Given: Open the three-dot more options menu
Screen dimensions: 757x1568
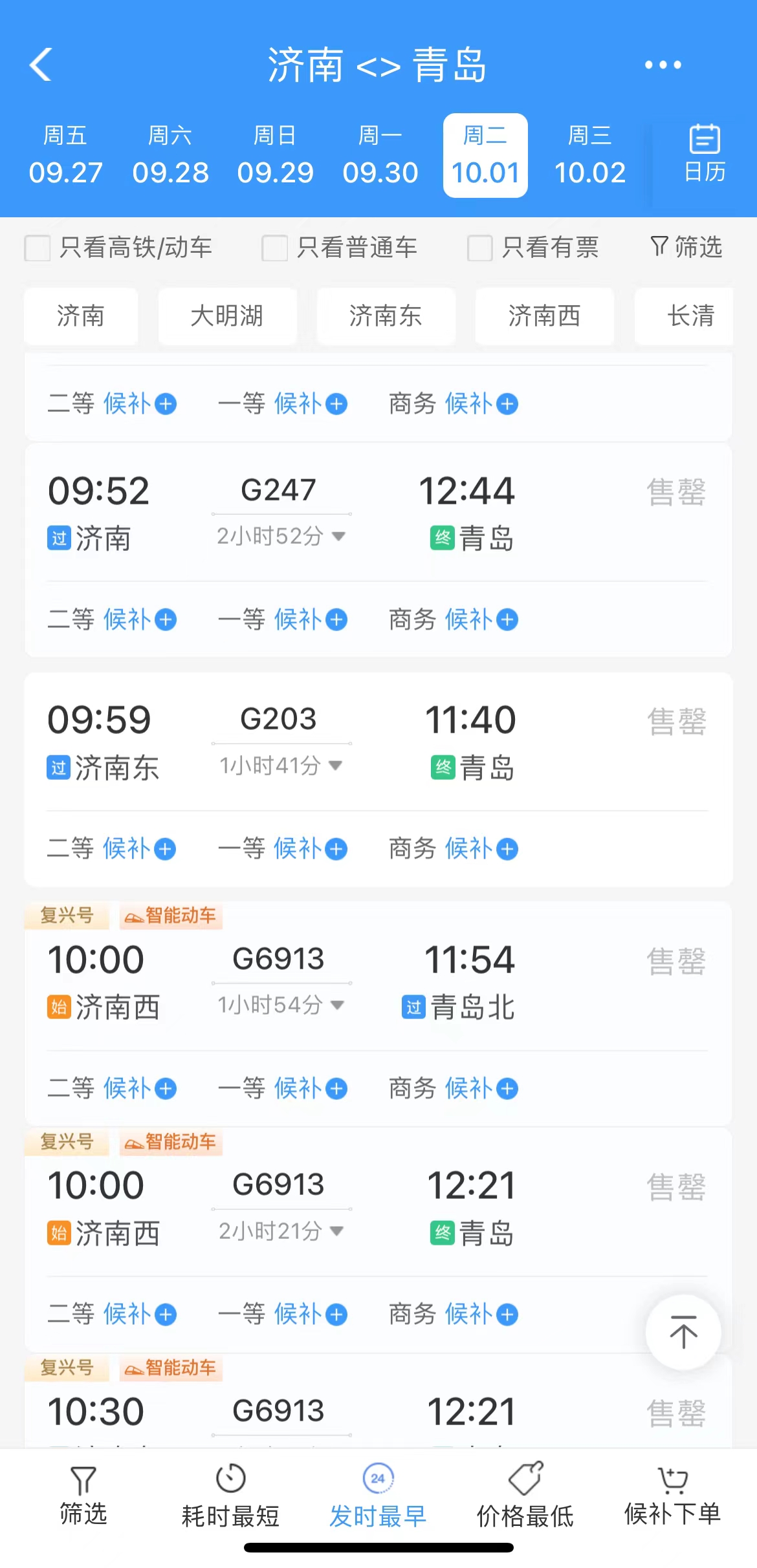Looking at the screenshot, I should click(663, 65).
